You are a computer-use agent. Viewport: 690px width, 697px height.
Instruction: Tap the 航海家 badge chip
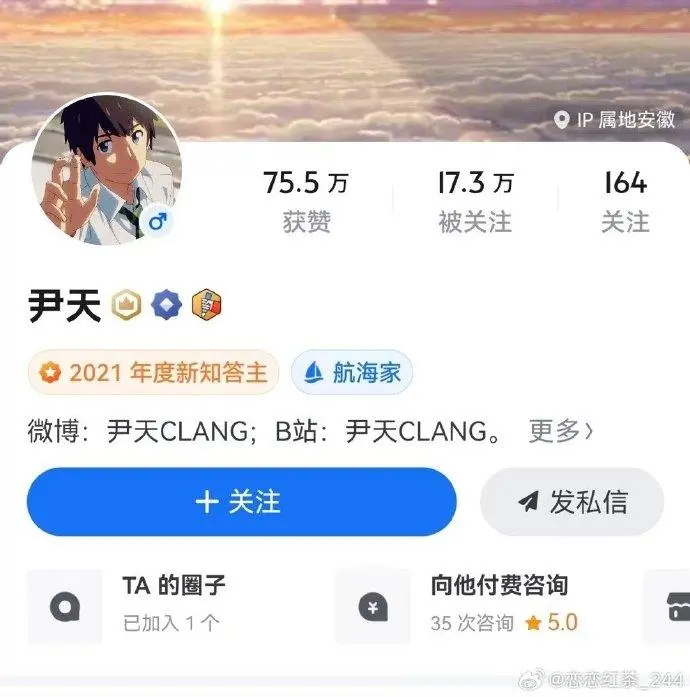click(352, 373)
